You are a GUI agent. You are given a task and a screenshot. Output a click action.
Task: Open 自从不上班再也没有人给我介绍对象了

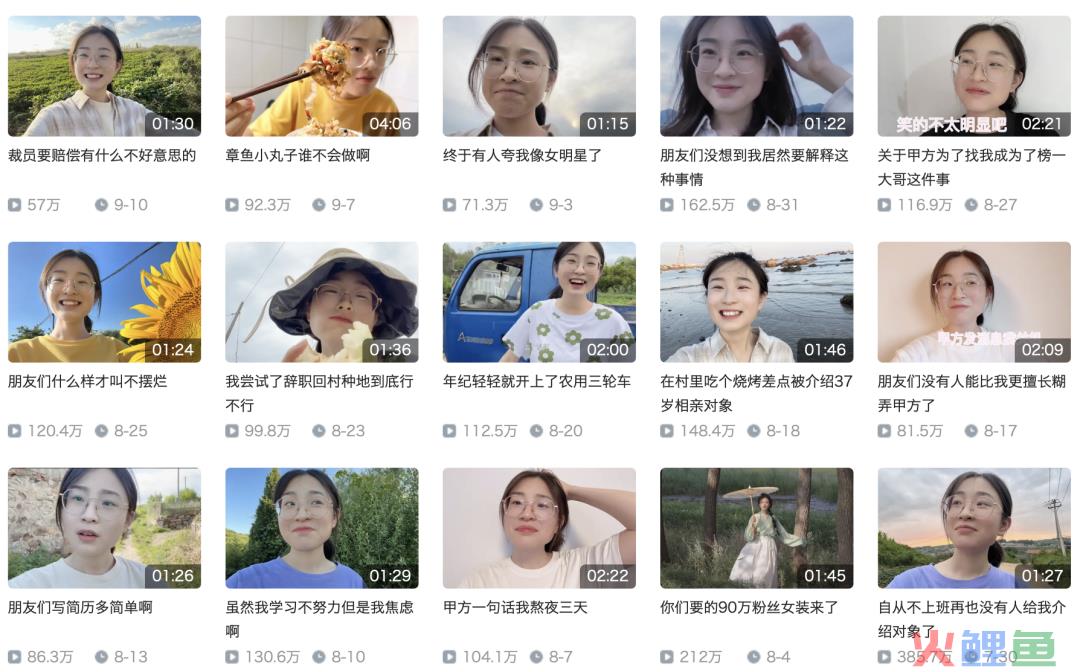click(974, 528)
